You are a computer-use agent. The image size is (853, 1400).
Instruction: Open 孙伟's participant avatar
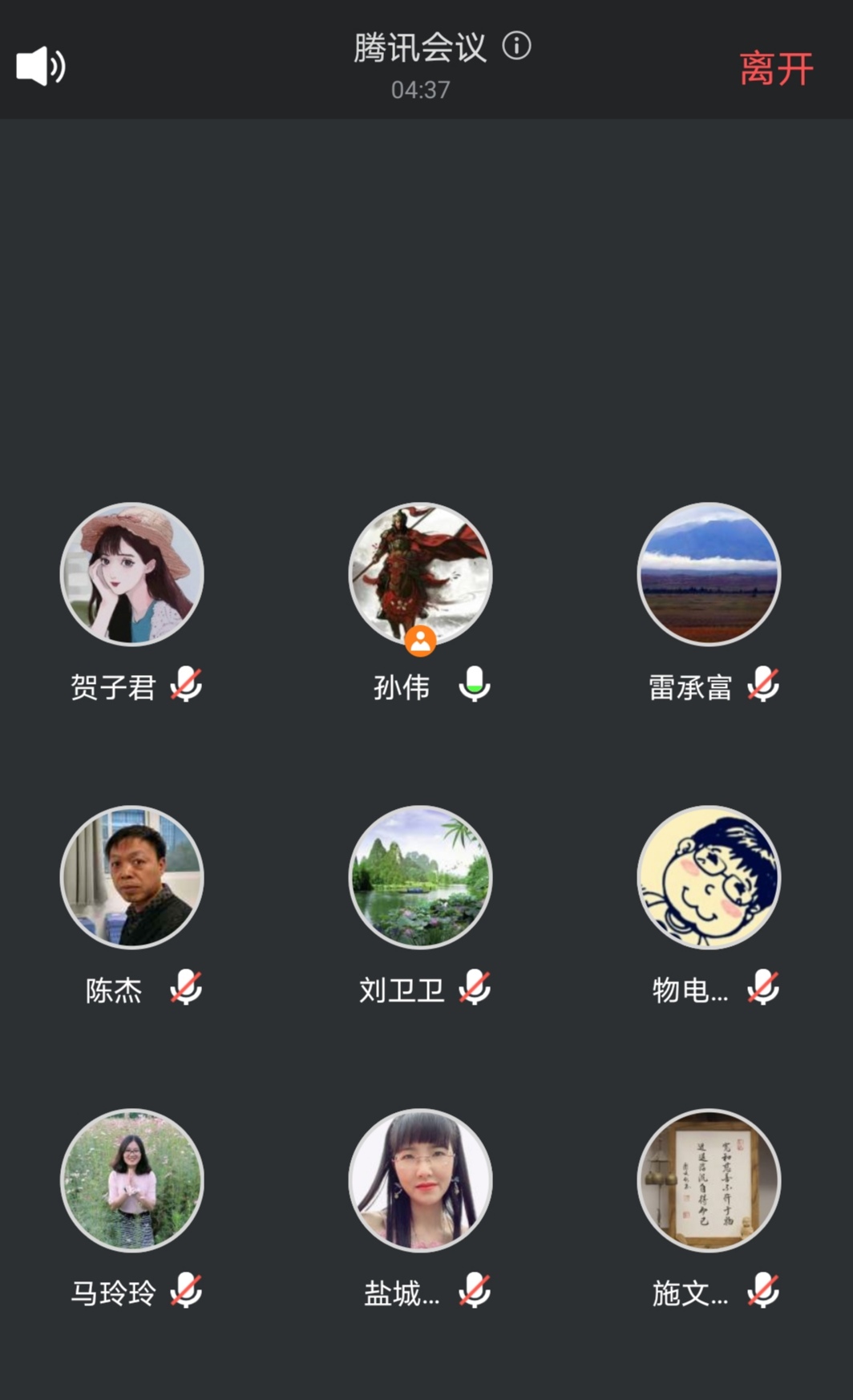click(420, 574)
